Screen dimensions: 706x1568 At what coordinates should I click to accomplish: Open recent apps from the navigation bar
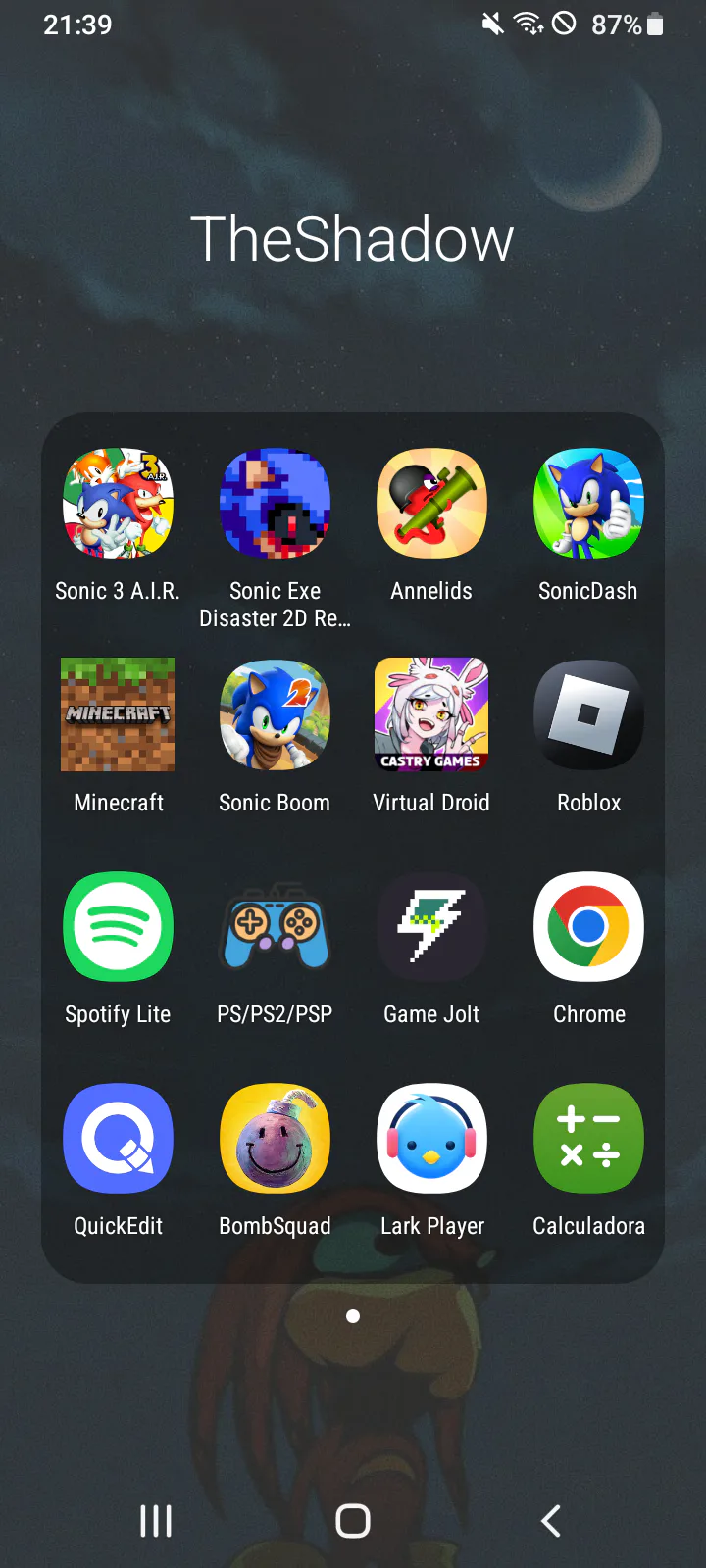click(156, 1521)
